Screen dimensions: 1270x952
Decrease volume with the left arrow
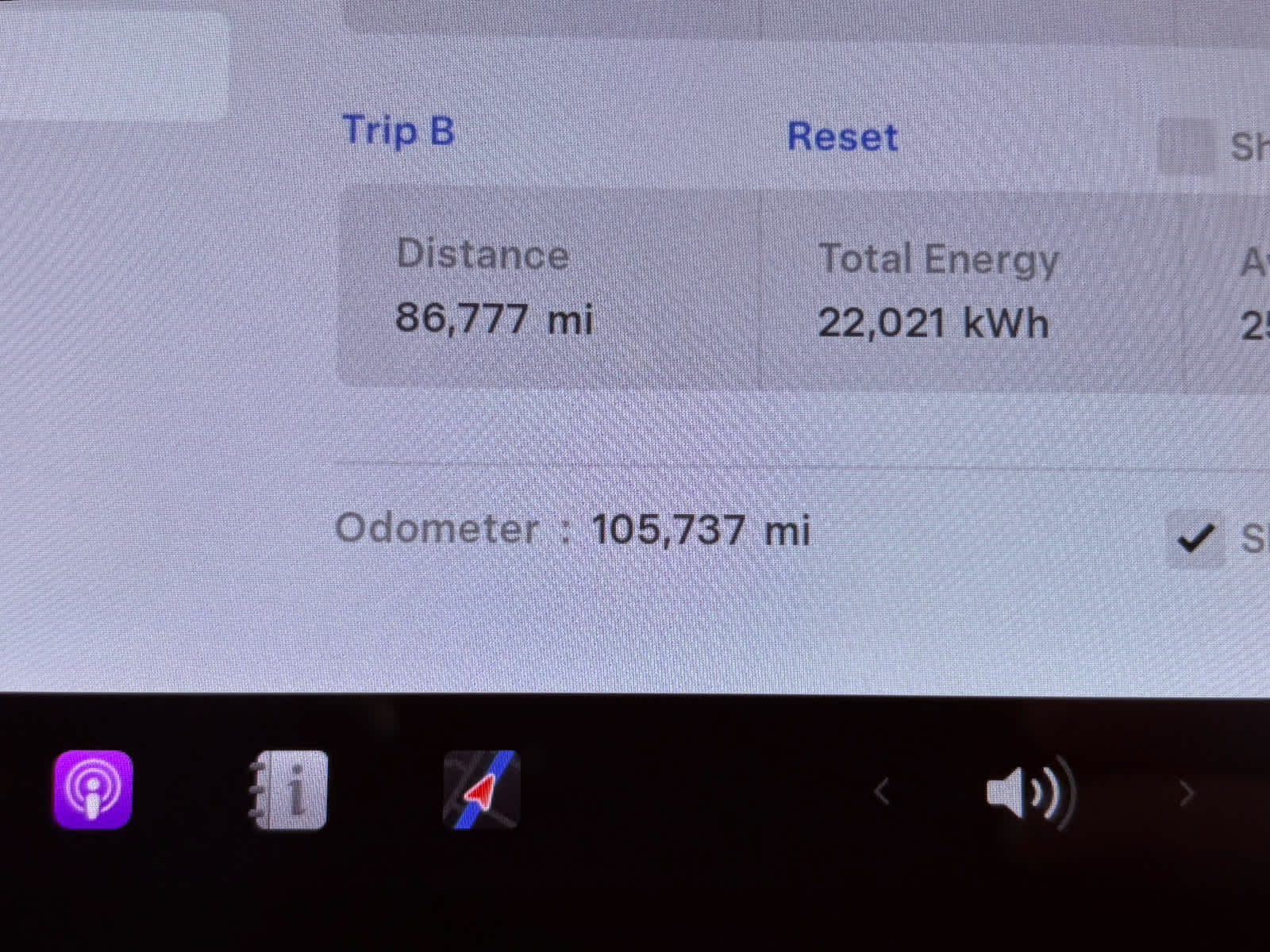(881, 792)
